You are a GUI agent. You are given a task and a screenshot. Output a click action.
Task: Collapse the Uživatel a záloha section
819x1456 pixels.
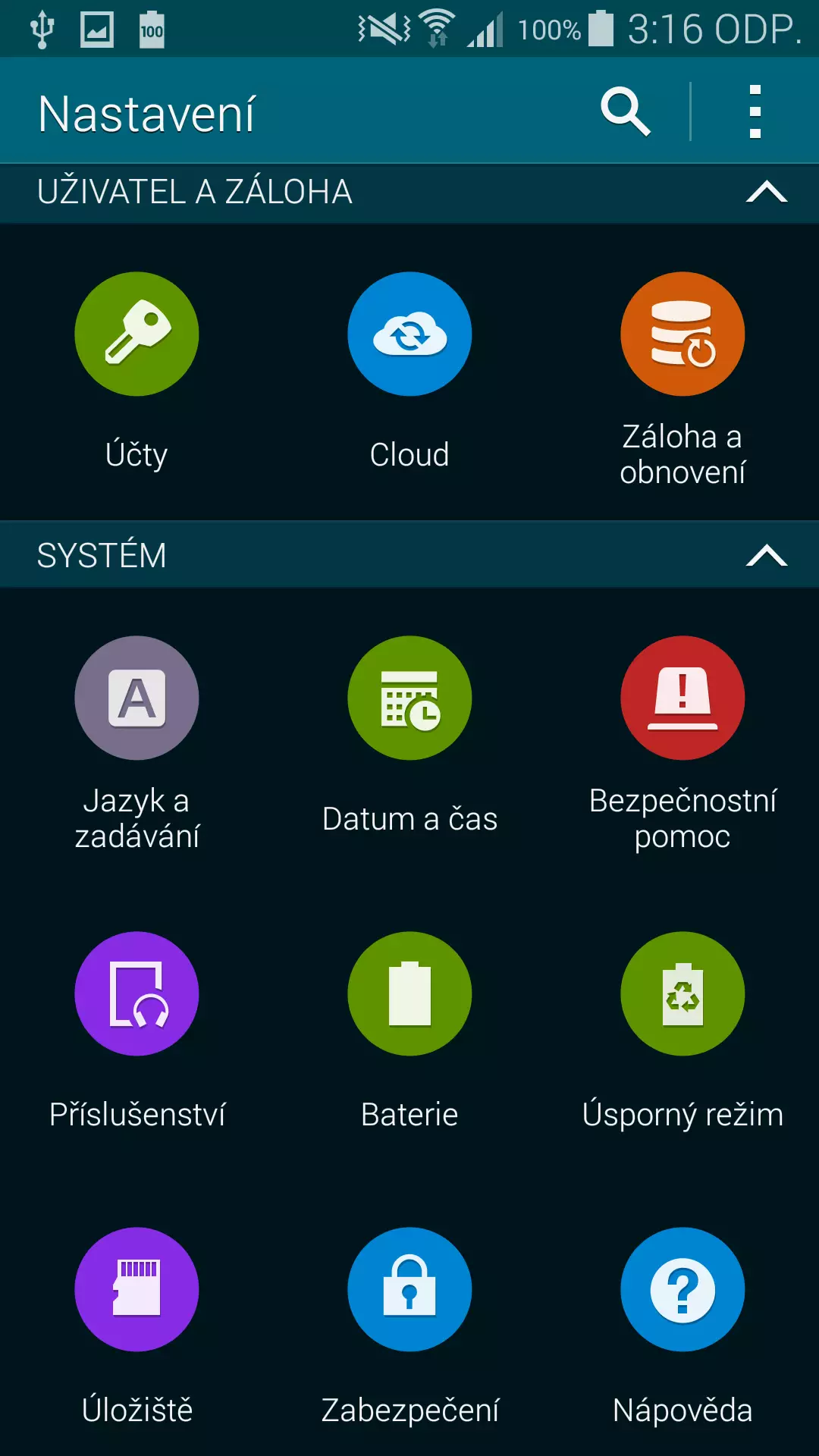[x=767, y=192]
